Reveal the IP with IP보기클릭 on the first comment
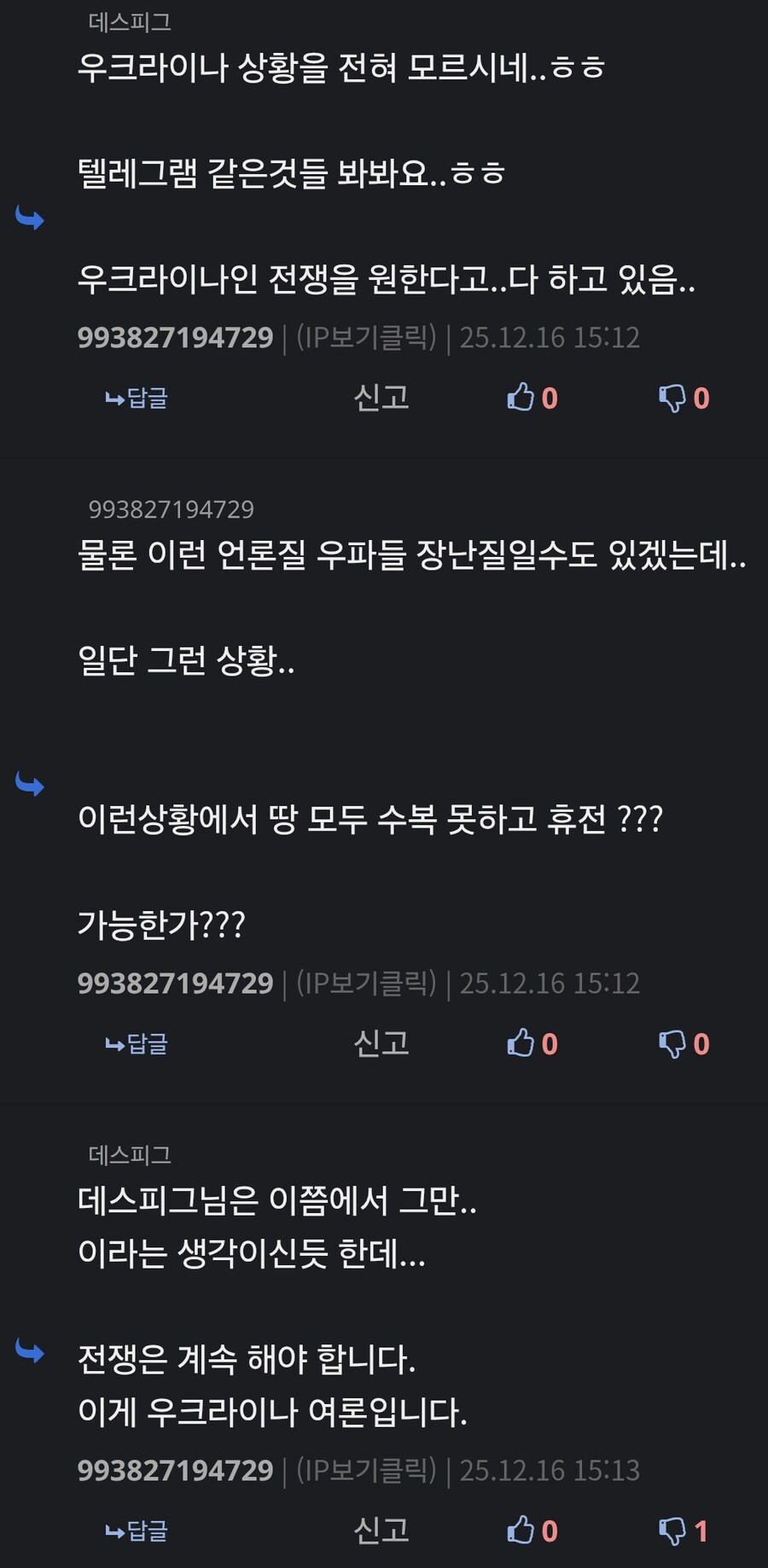This screenshot has height=1568, width=768. (x=369, y=338)
